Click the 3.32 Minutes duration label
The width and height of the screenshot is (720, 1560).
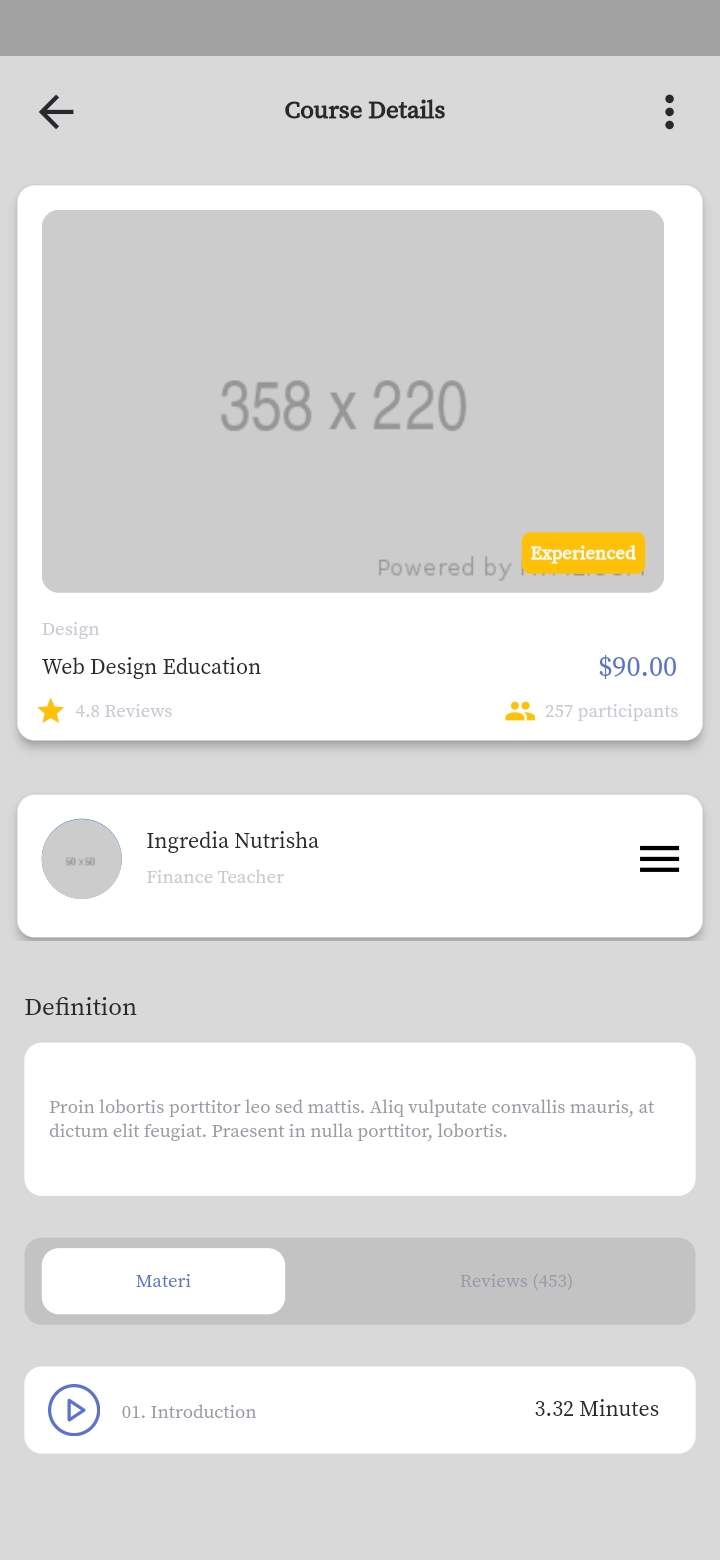596,1409
